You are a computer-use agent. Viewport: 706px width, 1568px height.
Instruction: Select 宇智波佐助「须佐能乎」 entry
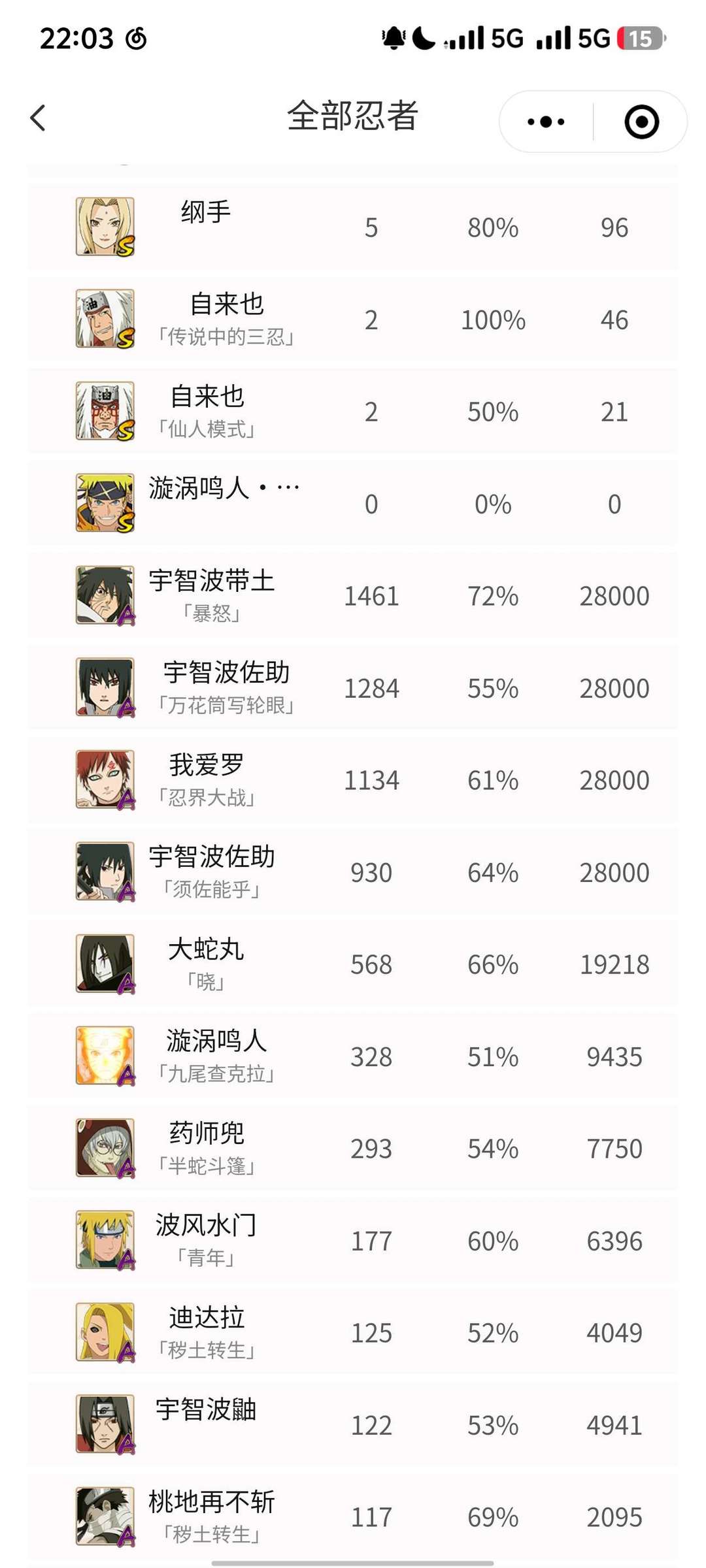pos(353,872)
